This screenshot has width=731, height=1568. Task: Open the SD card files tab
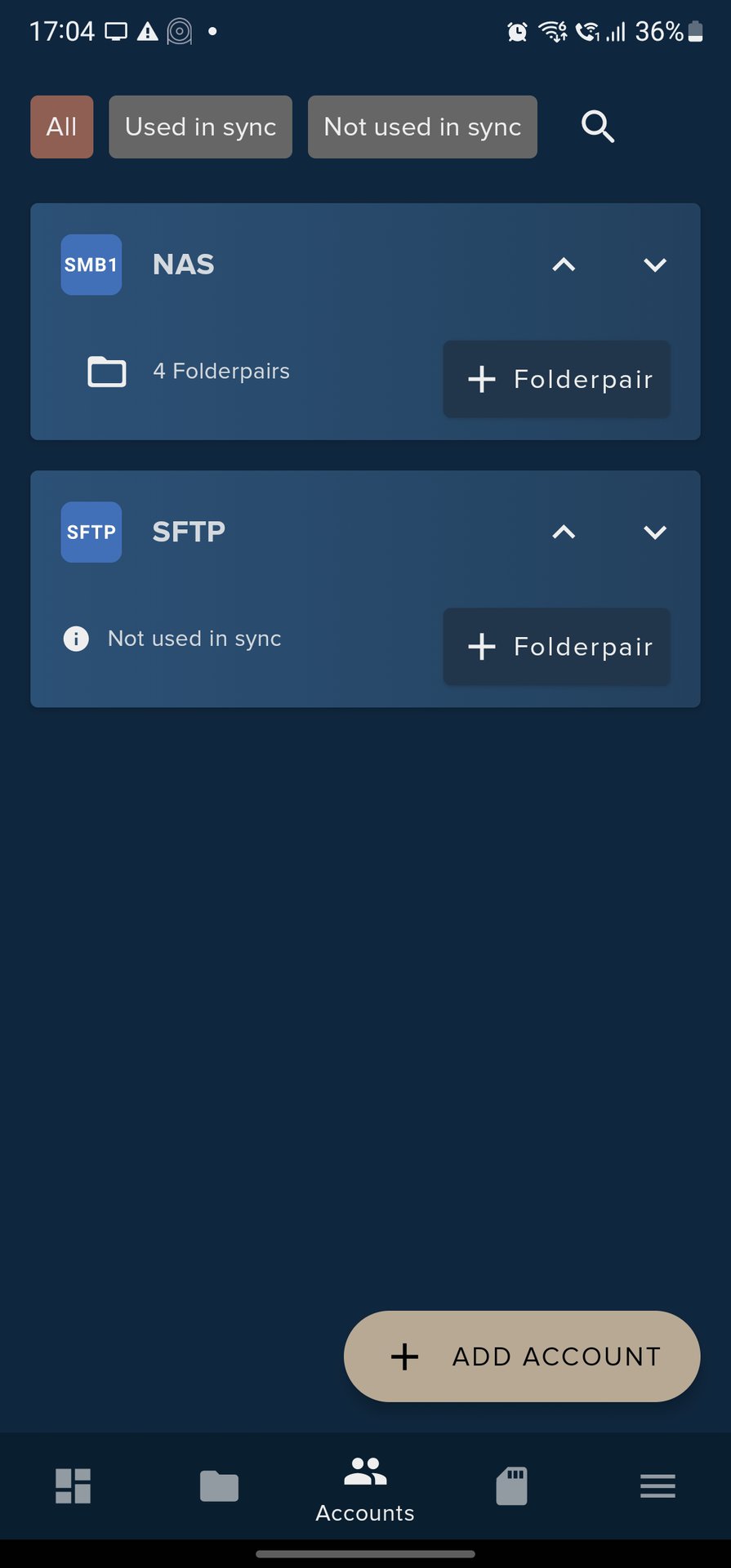click(511, 1486)
